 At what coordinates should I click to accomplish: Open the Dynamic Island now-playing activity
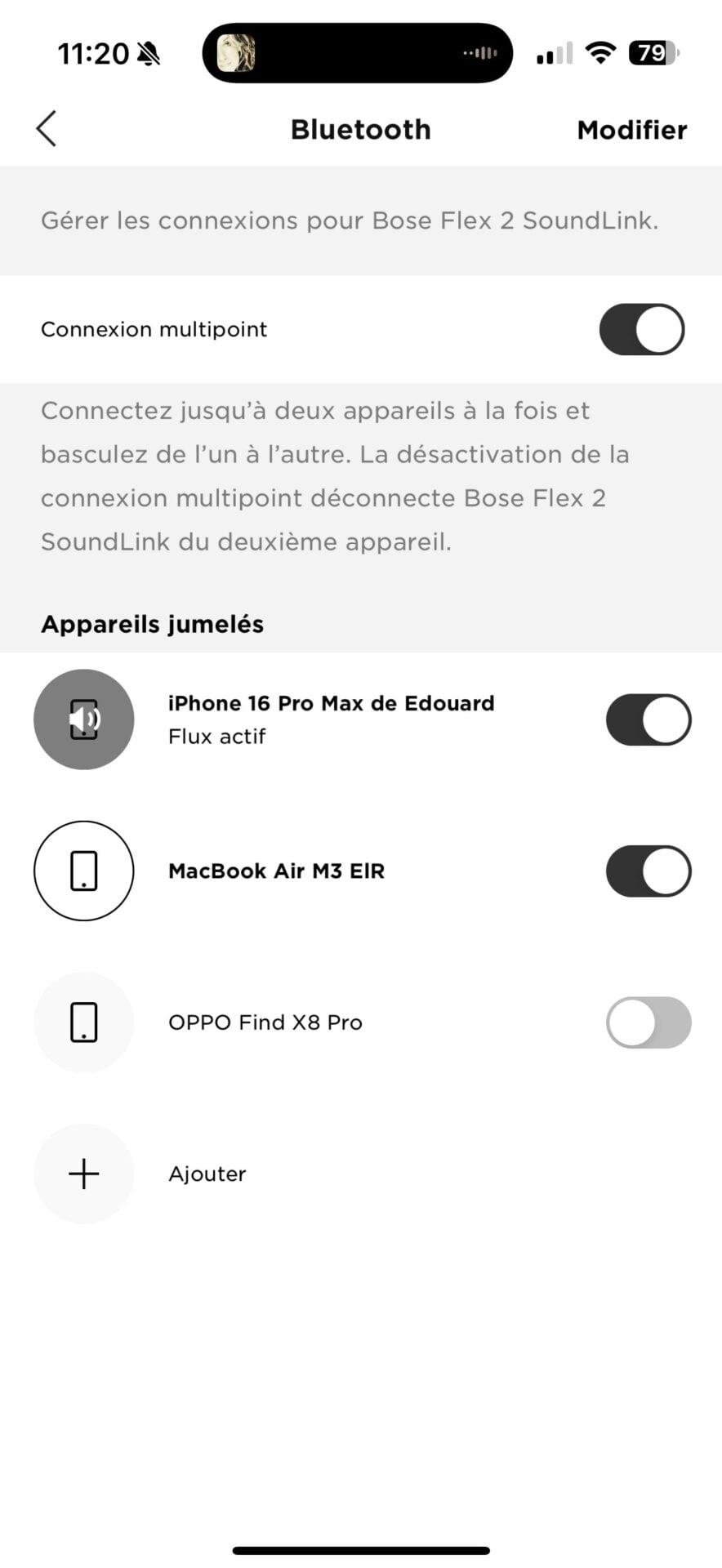(x=357, y=54)
